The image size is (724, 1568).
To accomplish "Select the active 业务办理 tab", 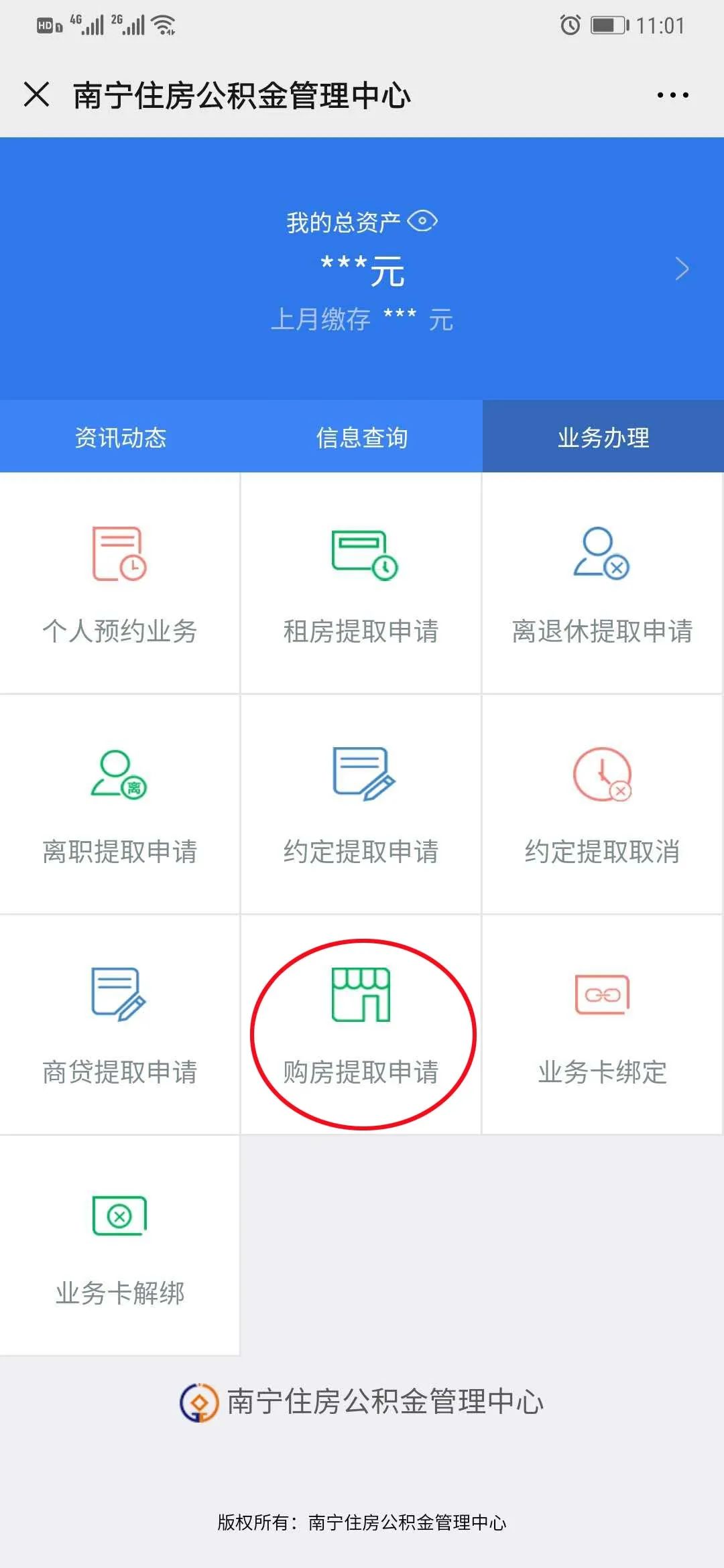I will (x=602, y=437).
